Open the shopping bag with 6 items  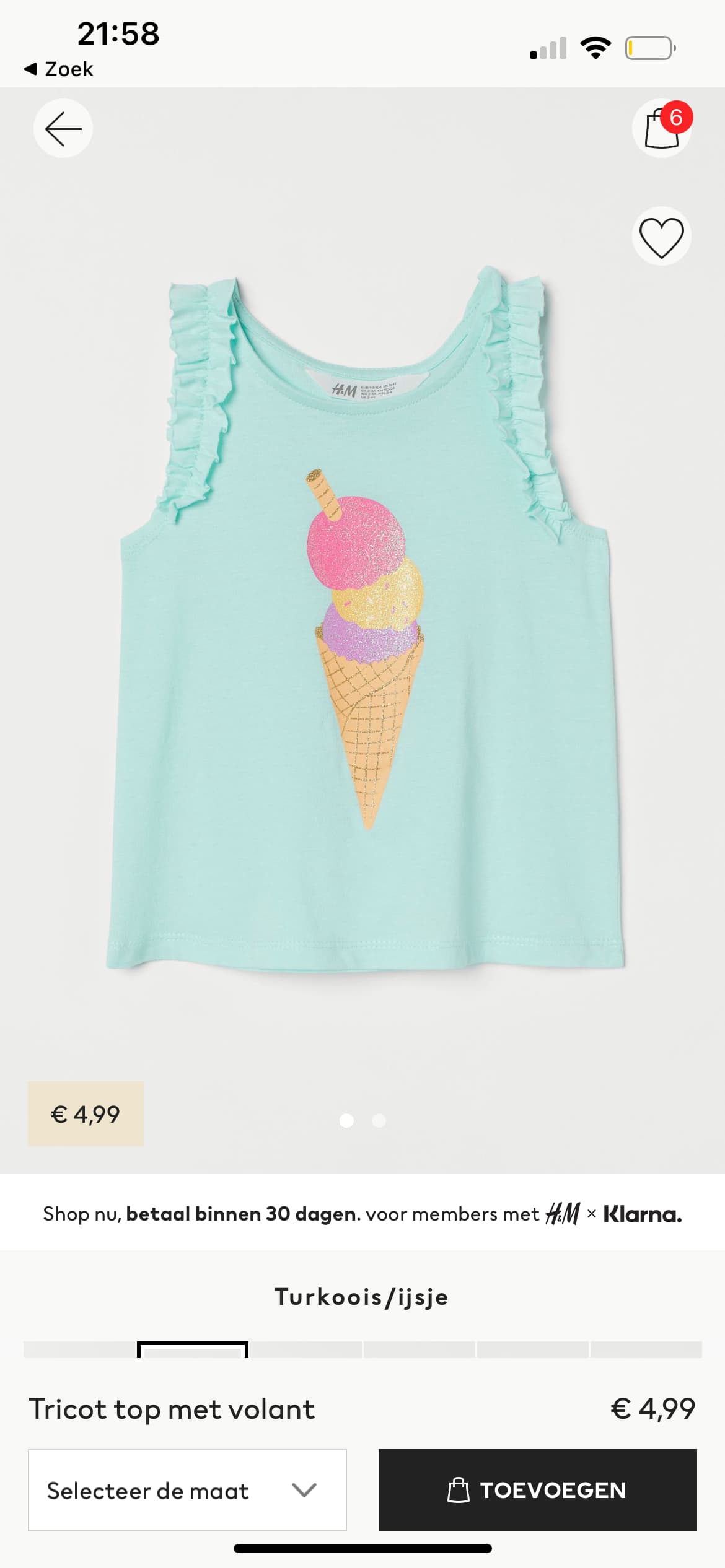point(662,128)
